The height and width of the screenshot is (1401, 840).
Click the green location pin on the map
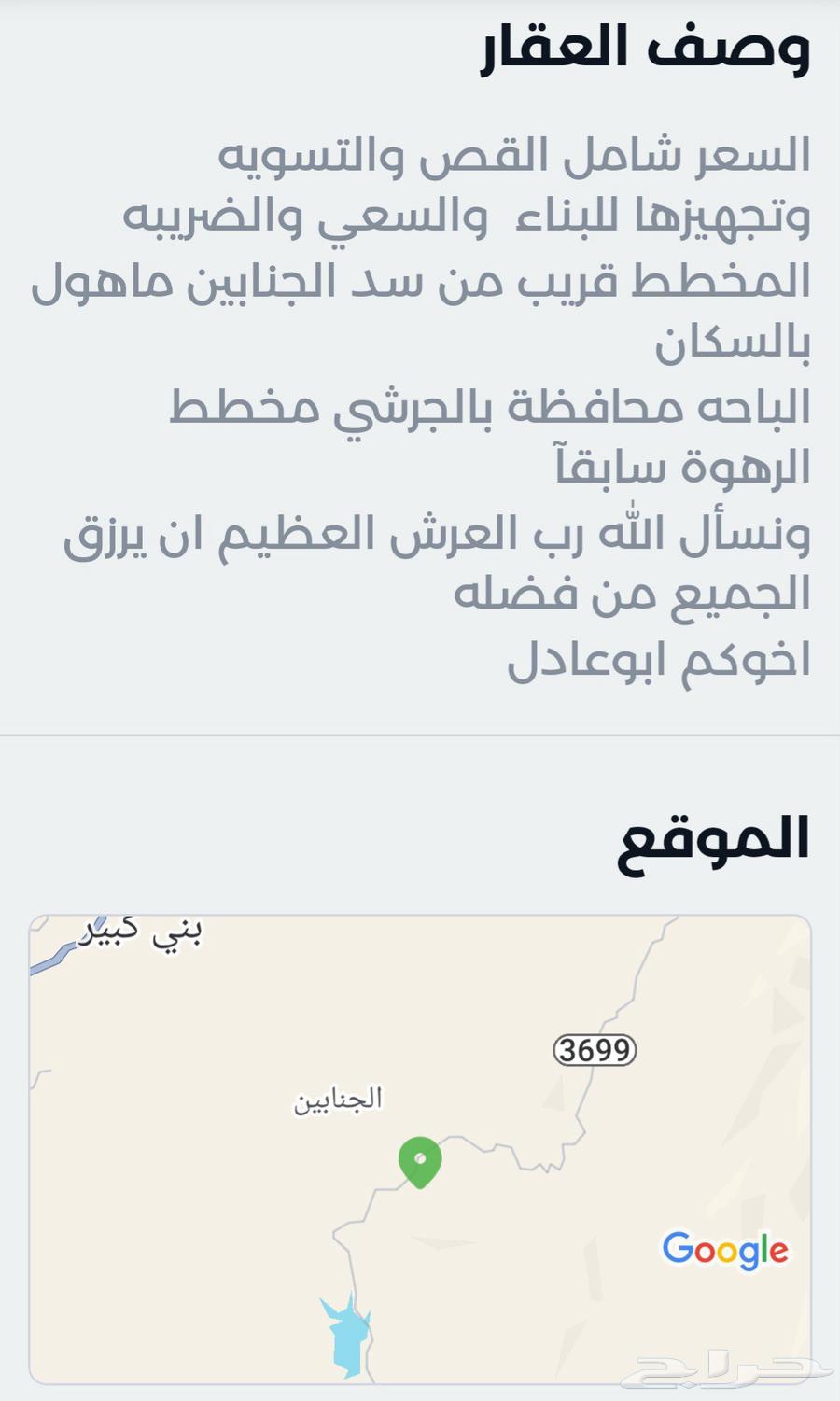pyautogui.click(x=419, y=1159)
